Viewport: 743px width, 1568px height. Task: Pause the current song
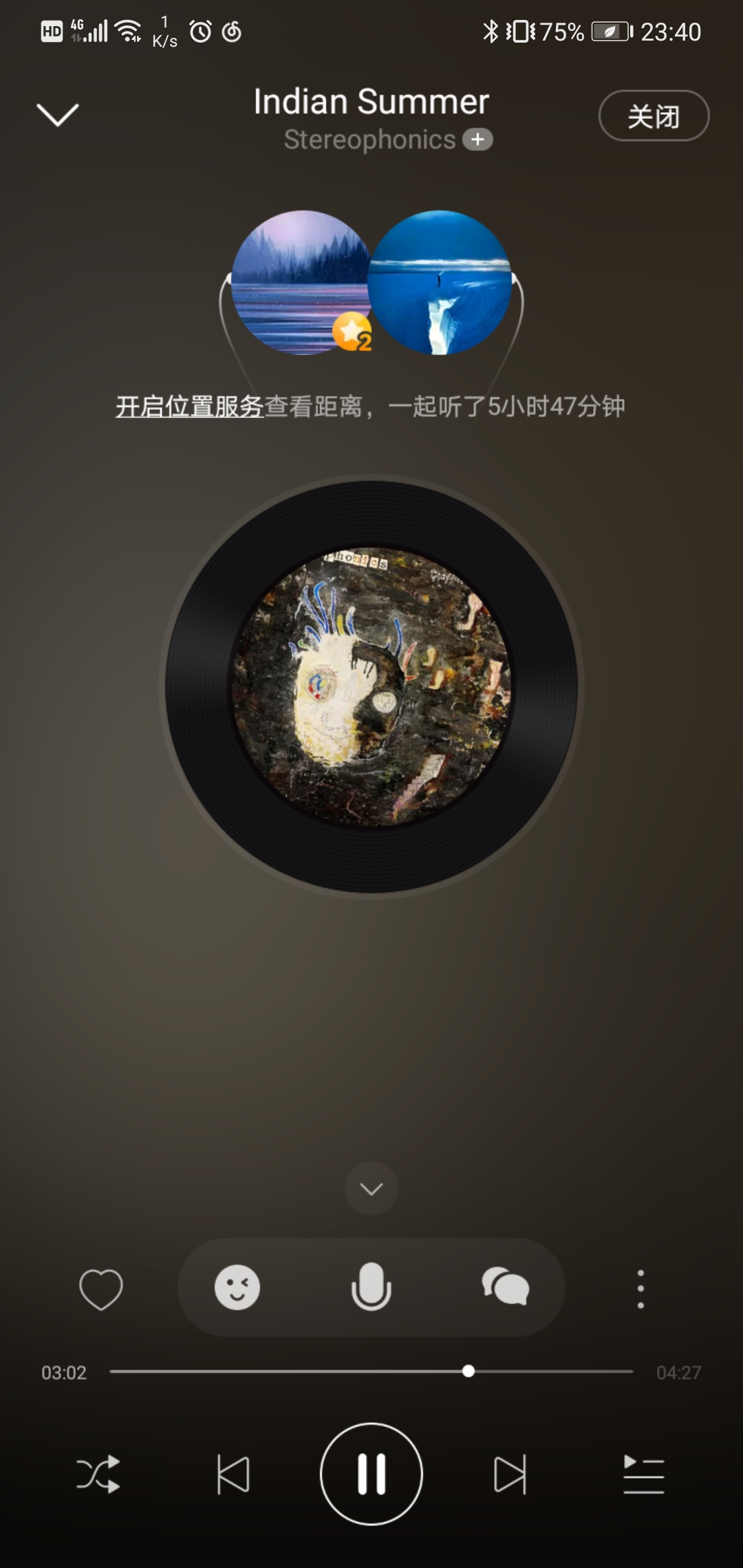[x=371, y=1474]
